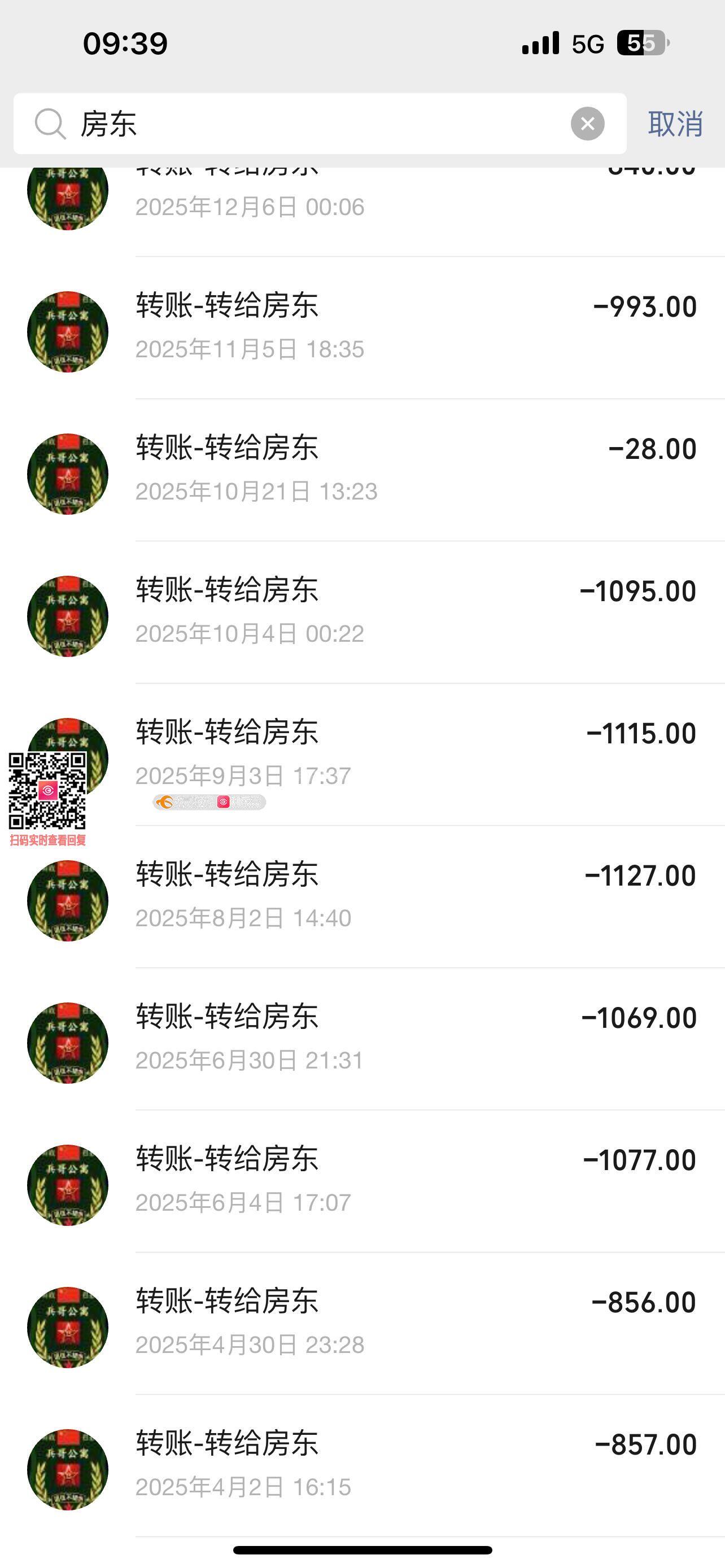Open the -1077.00 transfer record
Image resolution: width=725 pixels, height=1568 pixels.
point(365,1180)
